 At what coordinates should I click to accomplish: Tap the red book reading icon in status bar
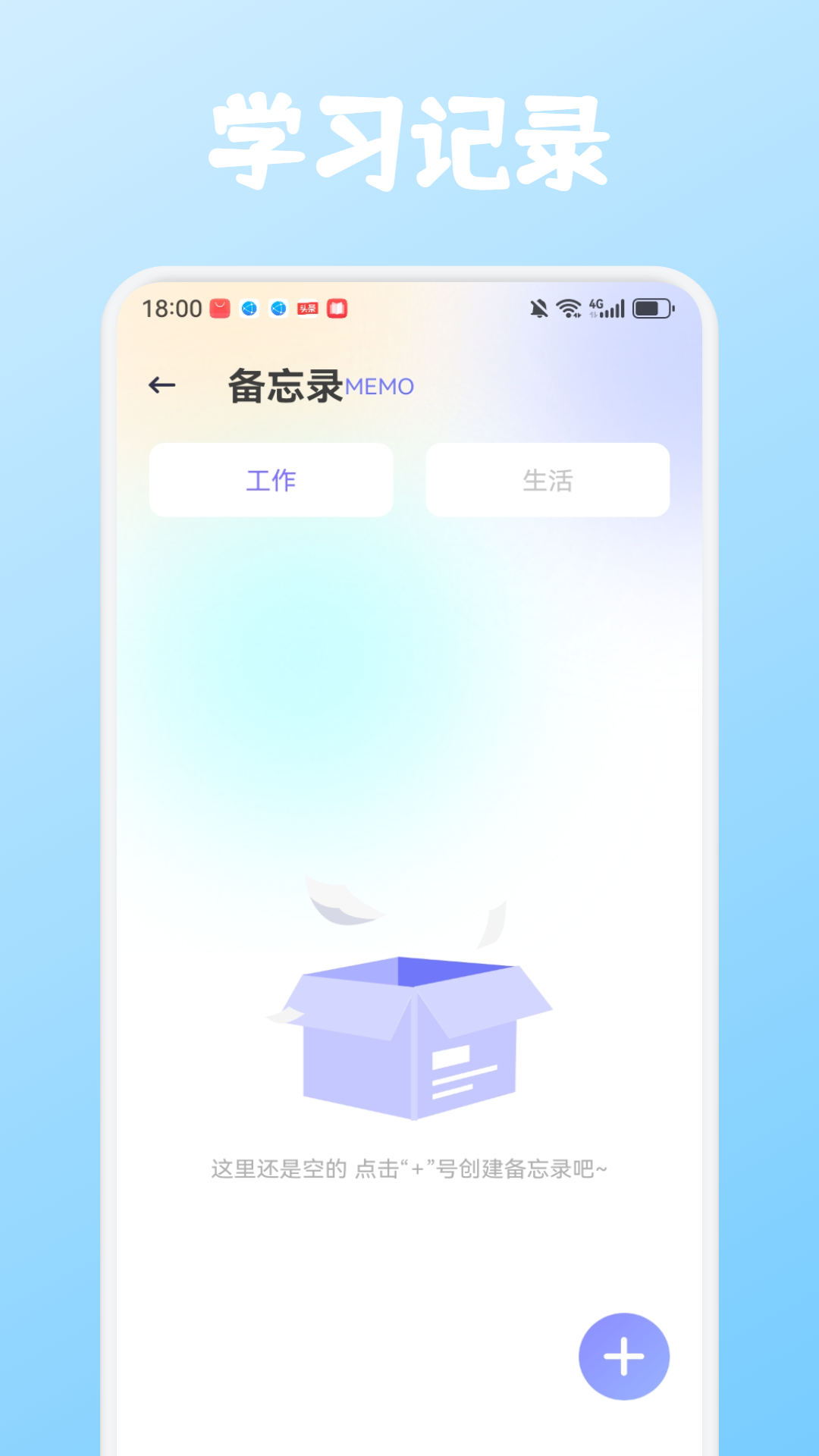pyautogui.click(x=337, y=309)
